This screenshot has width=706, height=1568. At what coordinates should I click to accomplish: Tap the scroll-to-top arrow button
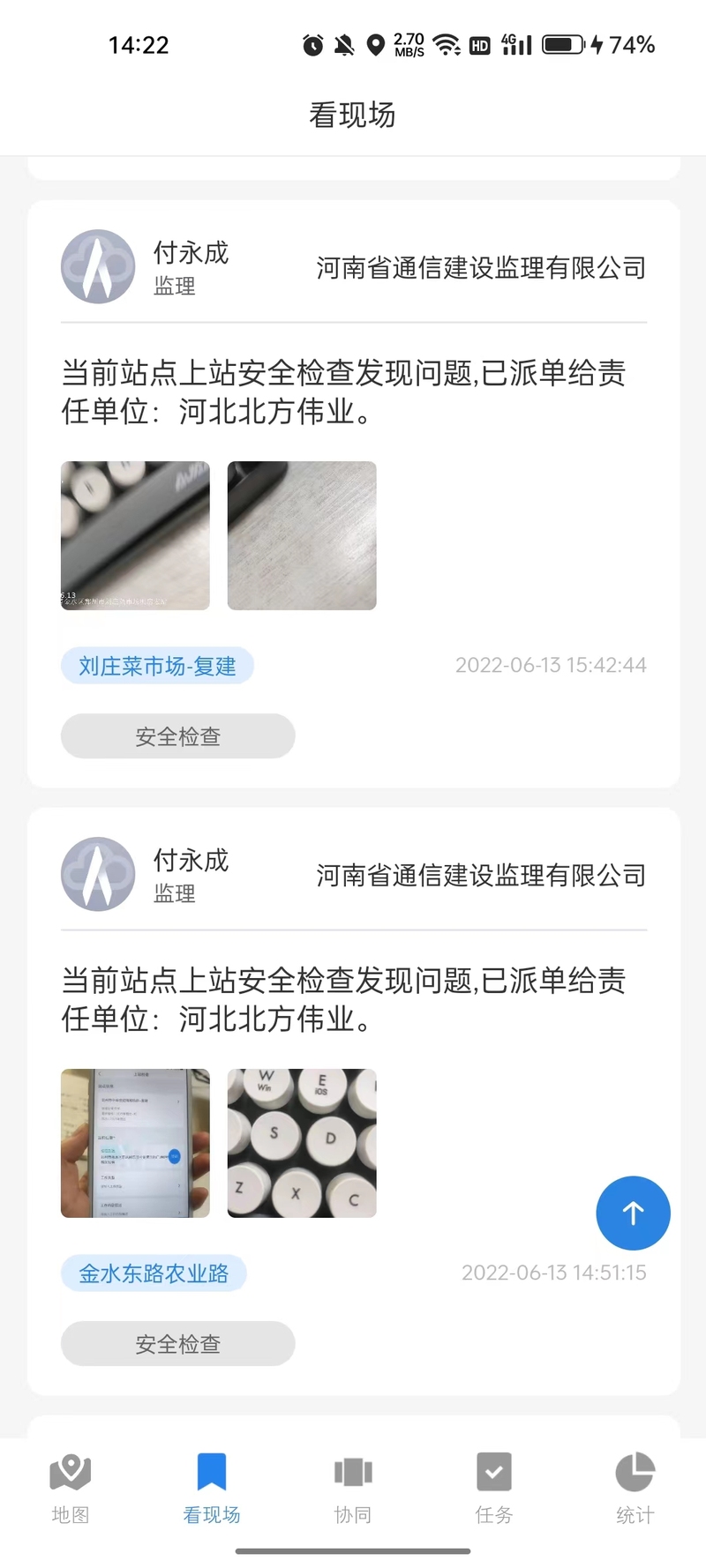(633, 1213)
